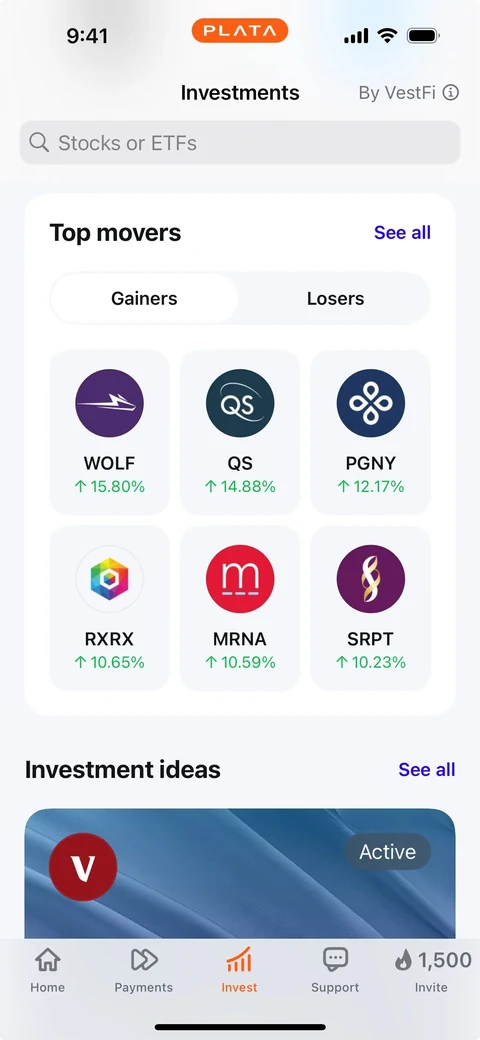Open the Invite tab
This screenshot has height=1040, width=480.
tap(432, 970)
